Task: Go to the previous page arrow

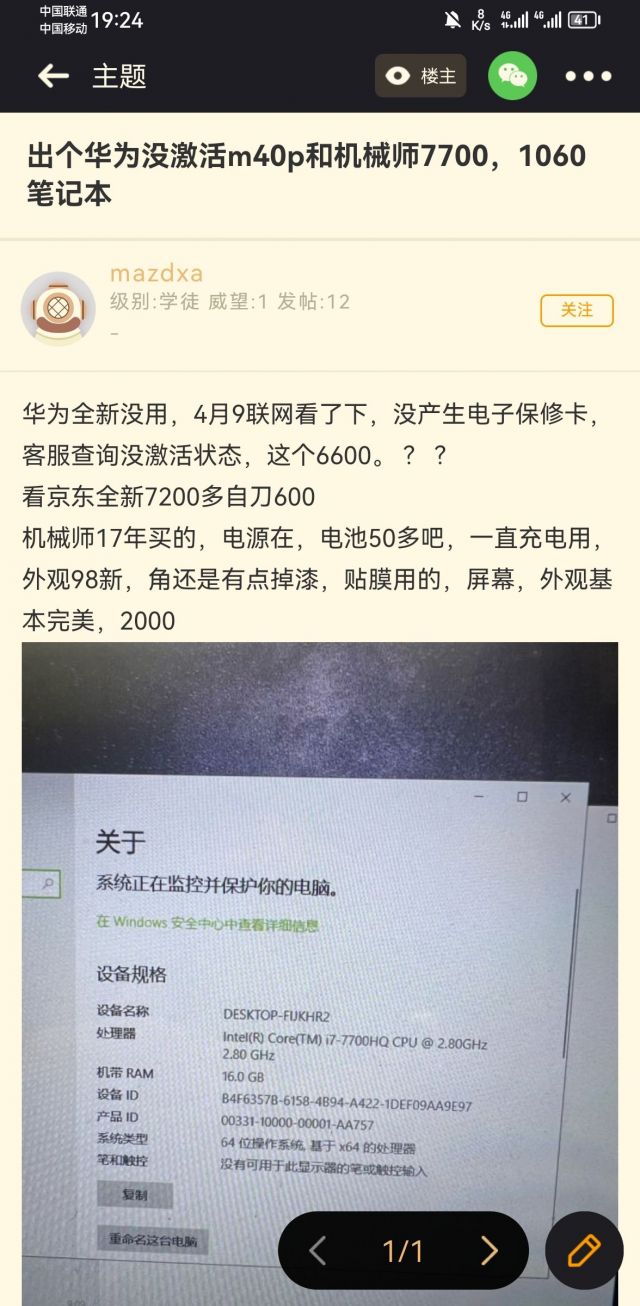Action: pos(318,1251)
